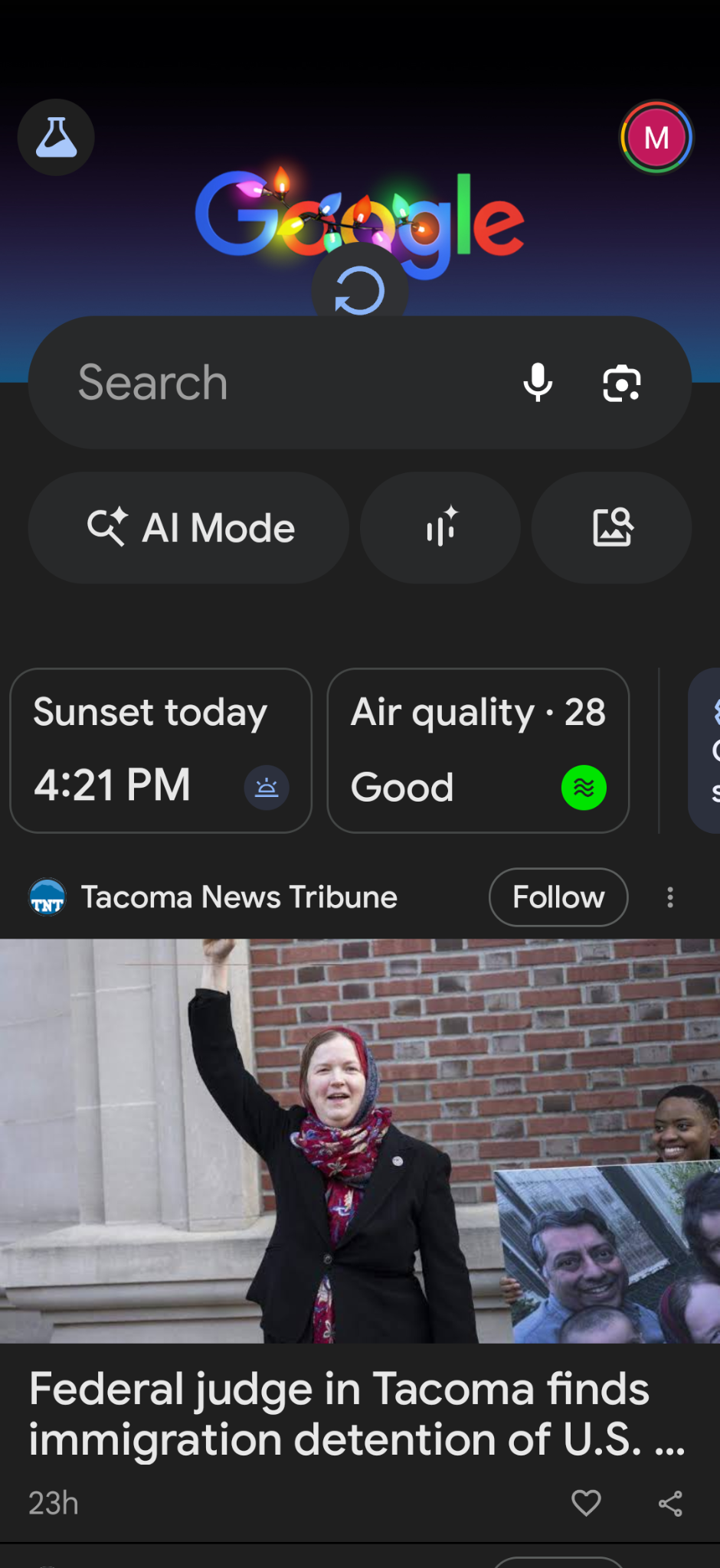This screenshot has height=1568, width=720.
Task: Launch AI Mode
Action: pyautogui.click(x=189, y=528)
